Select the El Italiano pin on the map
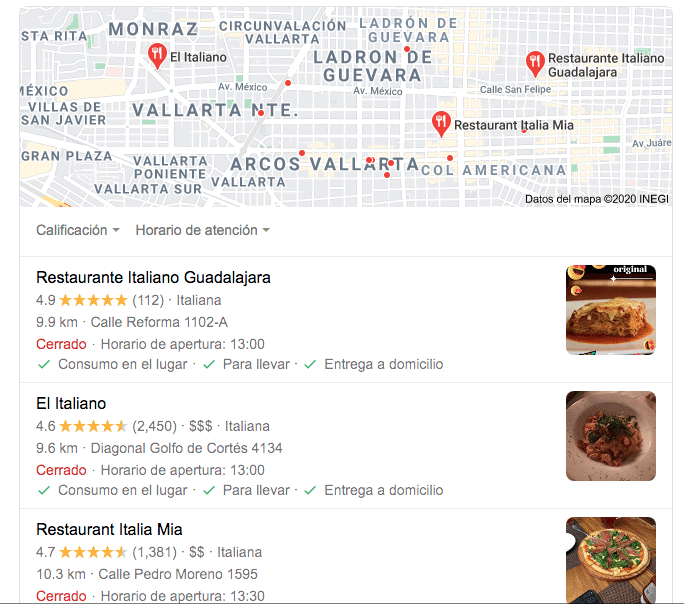 pos(157,55)
